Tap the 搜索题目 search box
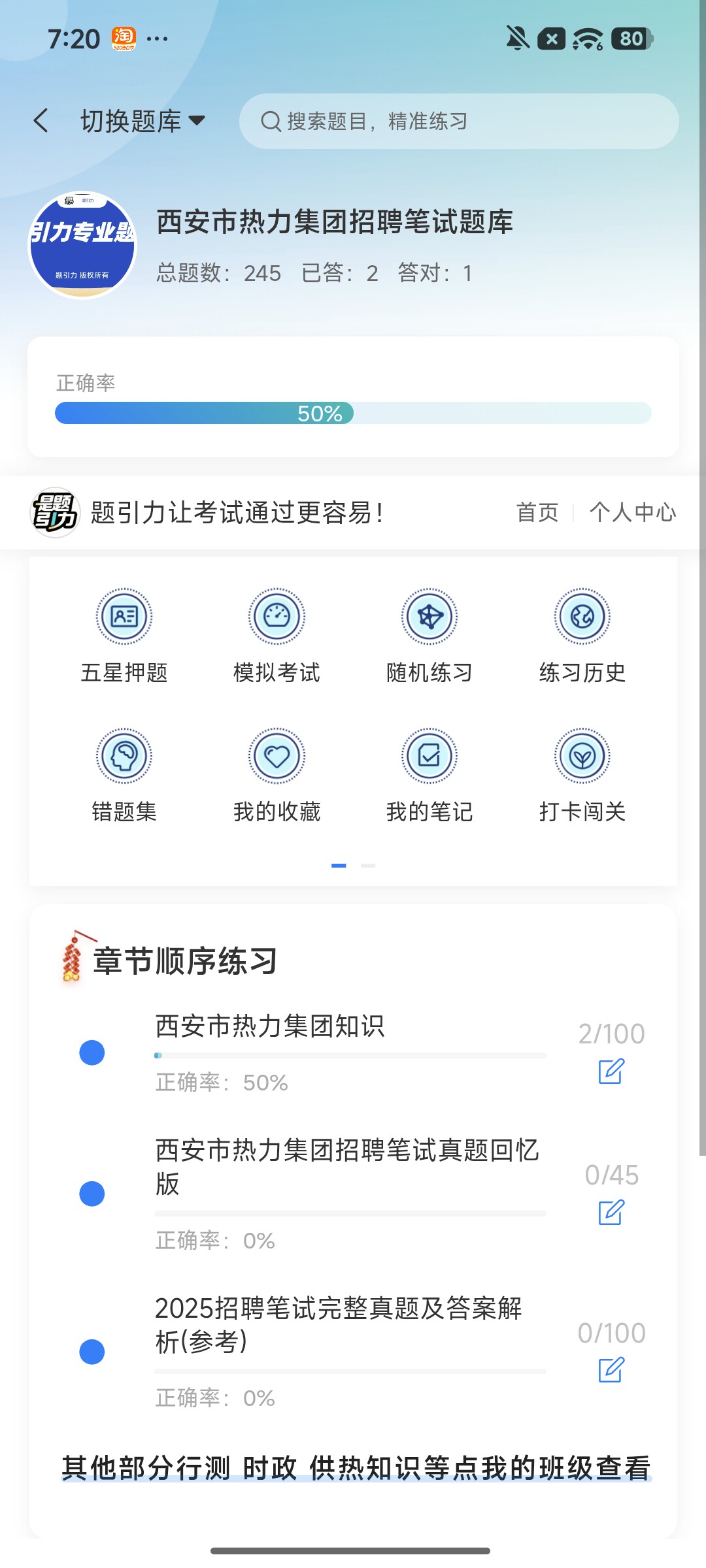This screenshot has width=706, height=1568. click(459, 121)
